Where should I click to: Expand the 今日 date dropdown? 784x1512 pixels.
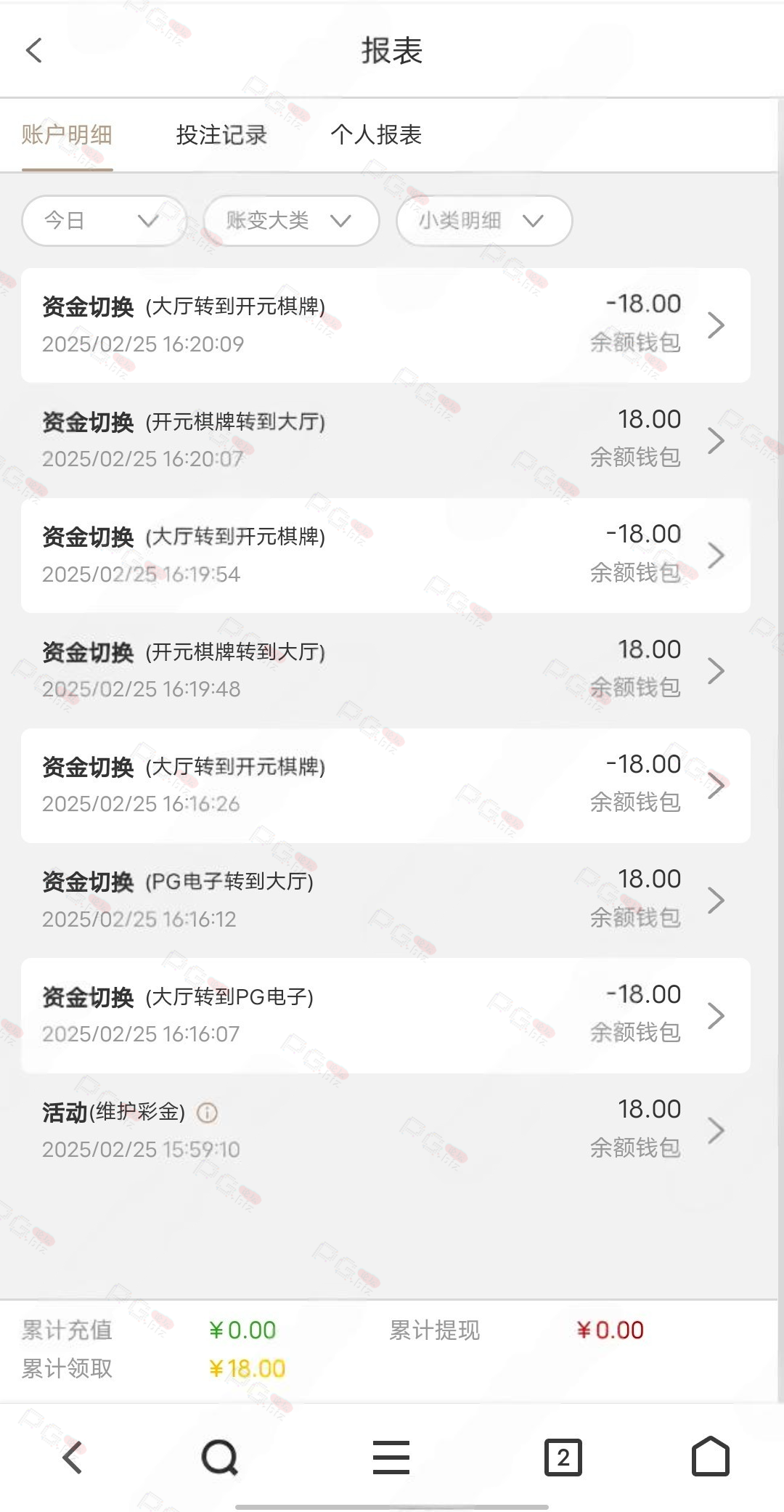(104, 221)
